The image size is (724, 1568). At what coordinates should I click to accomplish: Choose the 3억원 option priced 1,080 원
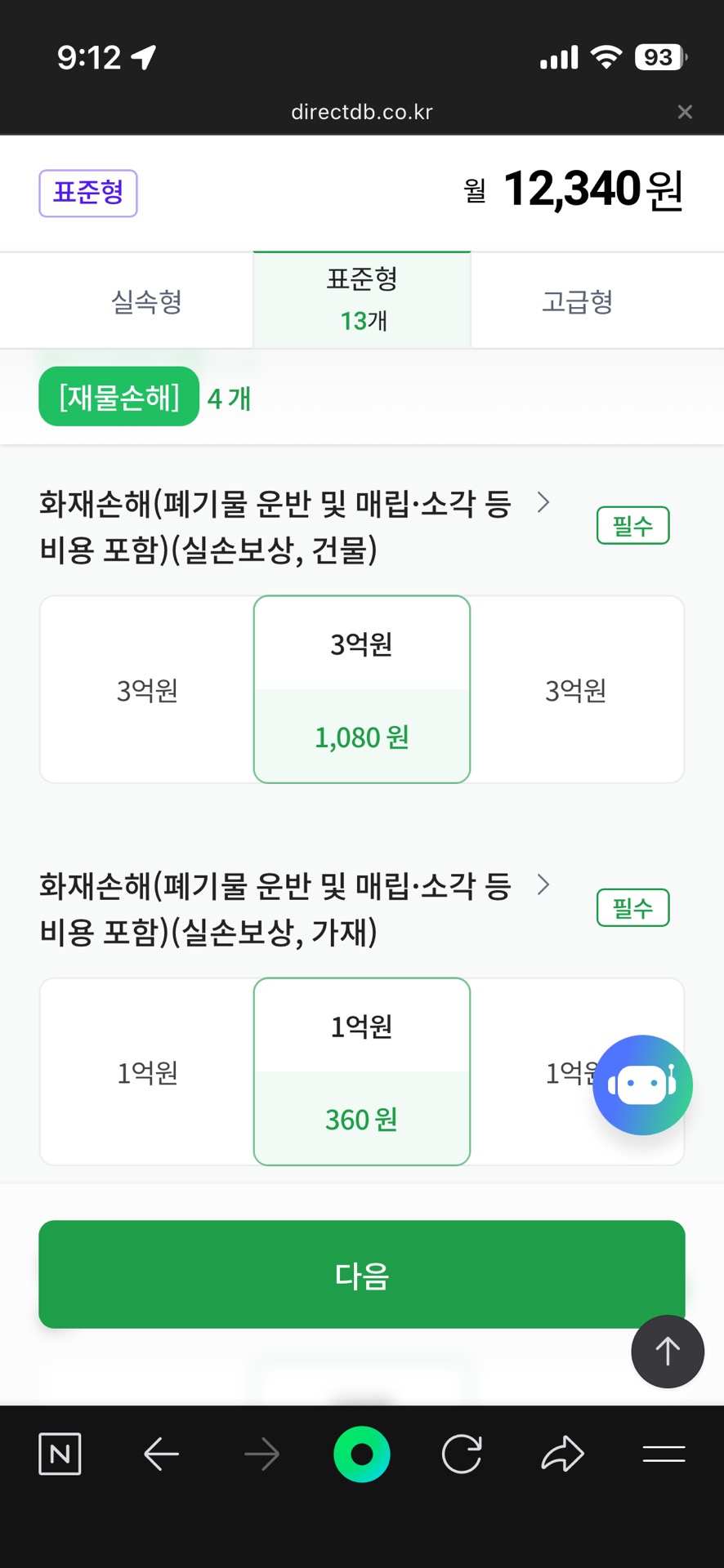tap(362, 689)
